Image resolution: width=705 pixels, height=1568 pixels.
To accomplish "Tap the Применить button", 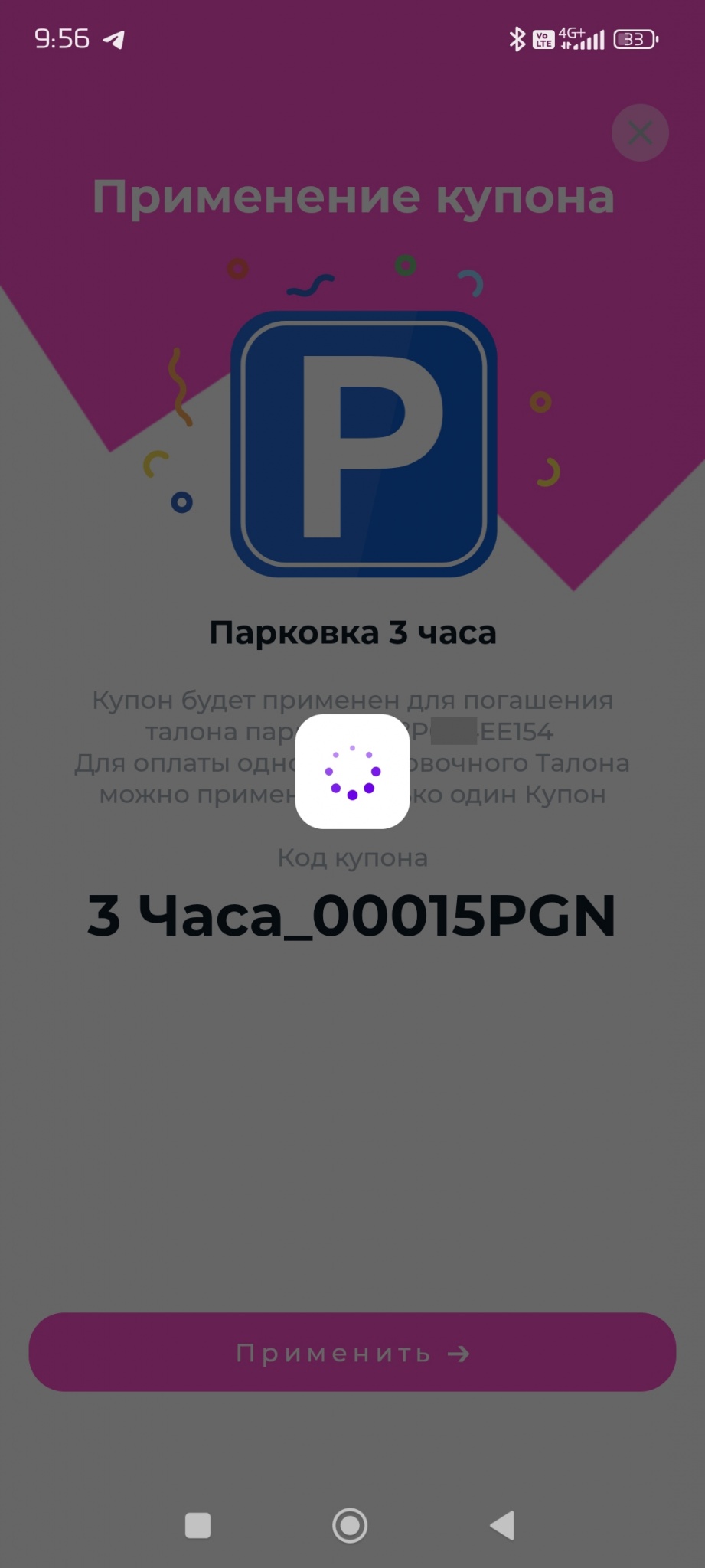I will (x=352, y=1353).
